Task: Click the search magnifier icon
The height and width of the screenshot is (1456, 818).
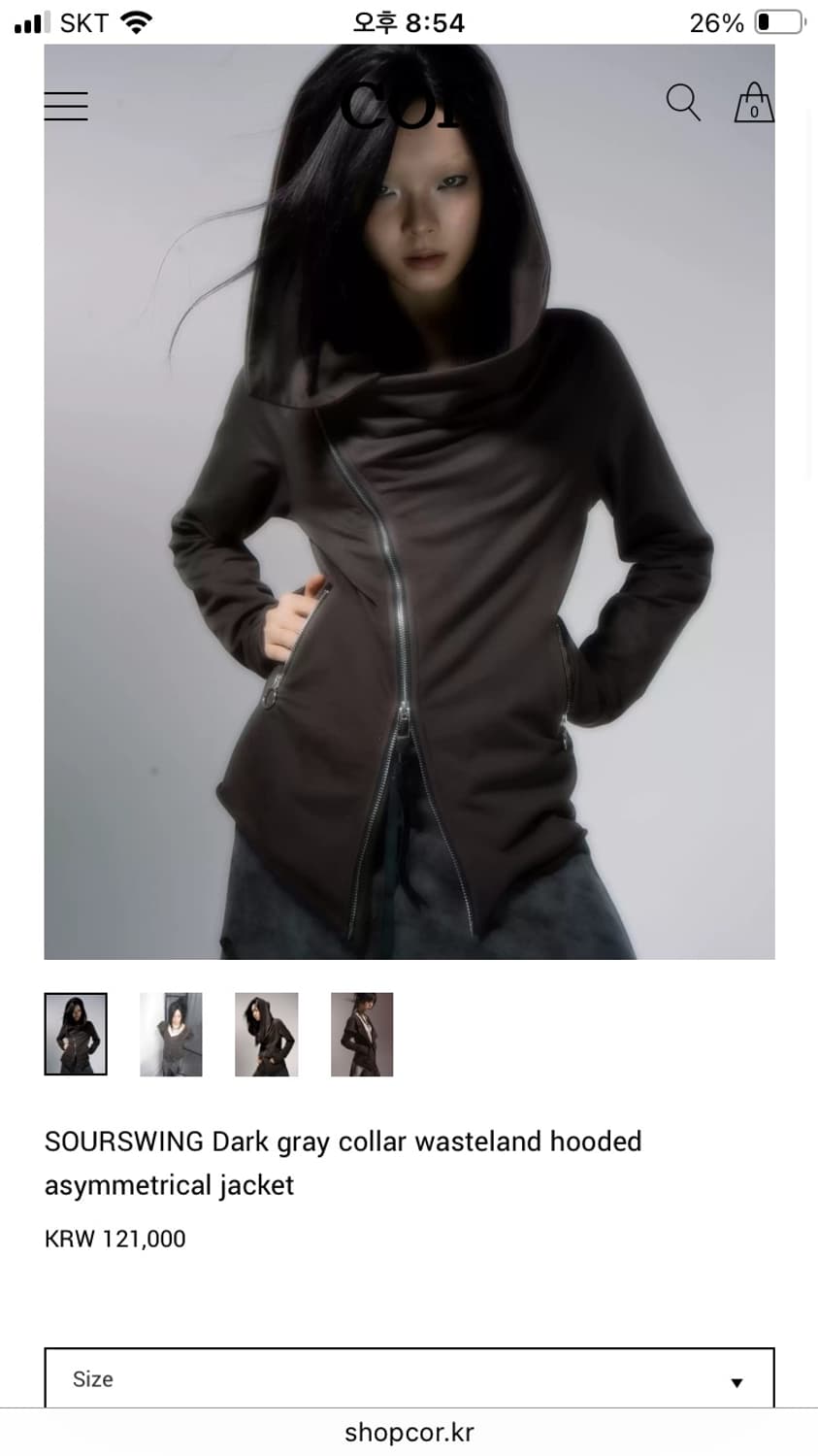Action: [x=683, y=100]
